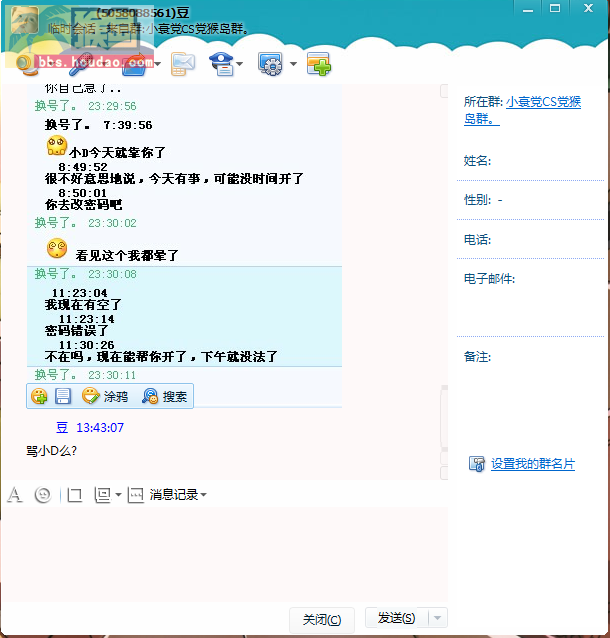Open the screenshot tool in input toolbar
610x638 pixels.
(x=103, y=494)
